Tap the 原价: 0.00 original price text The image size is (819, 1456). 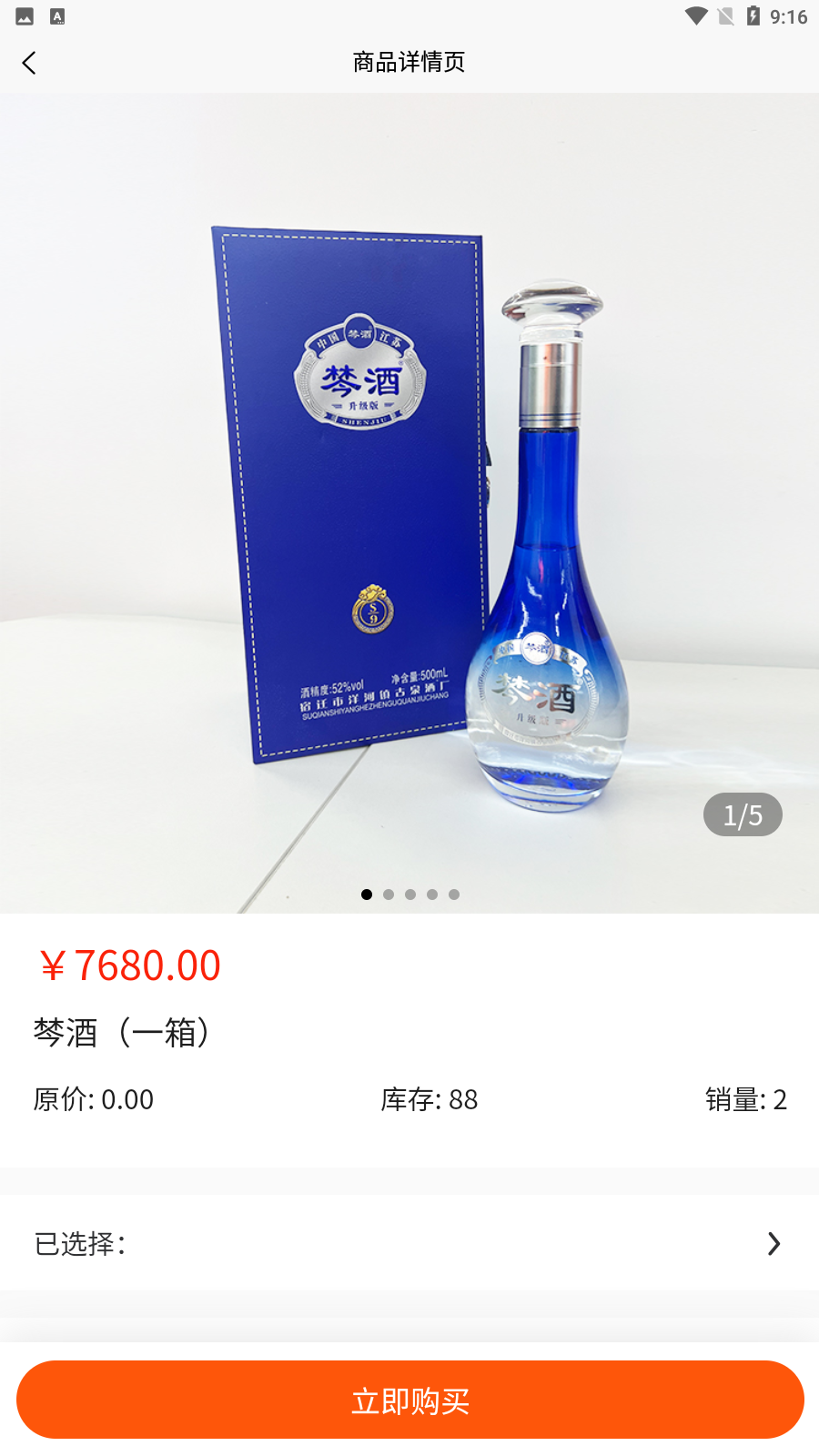(x=93, y=1100)
